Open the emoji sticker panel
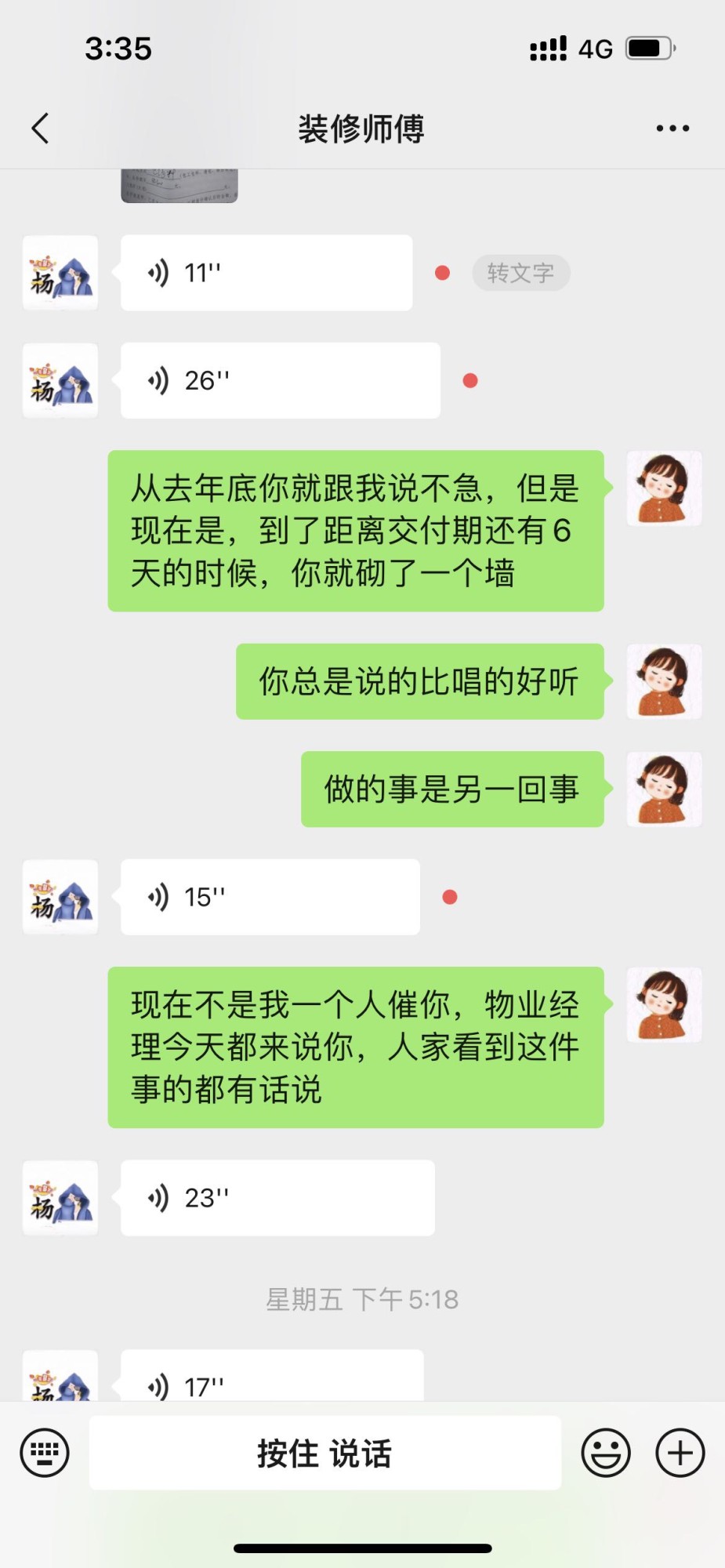 (x=605, y=1453)
